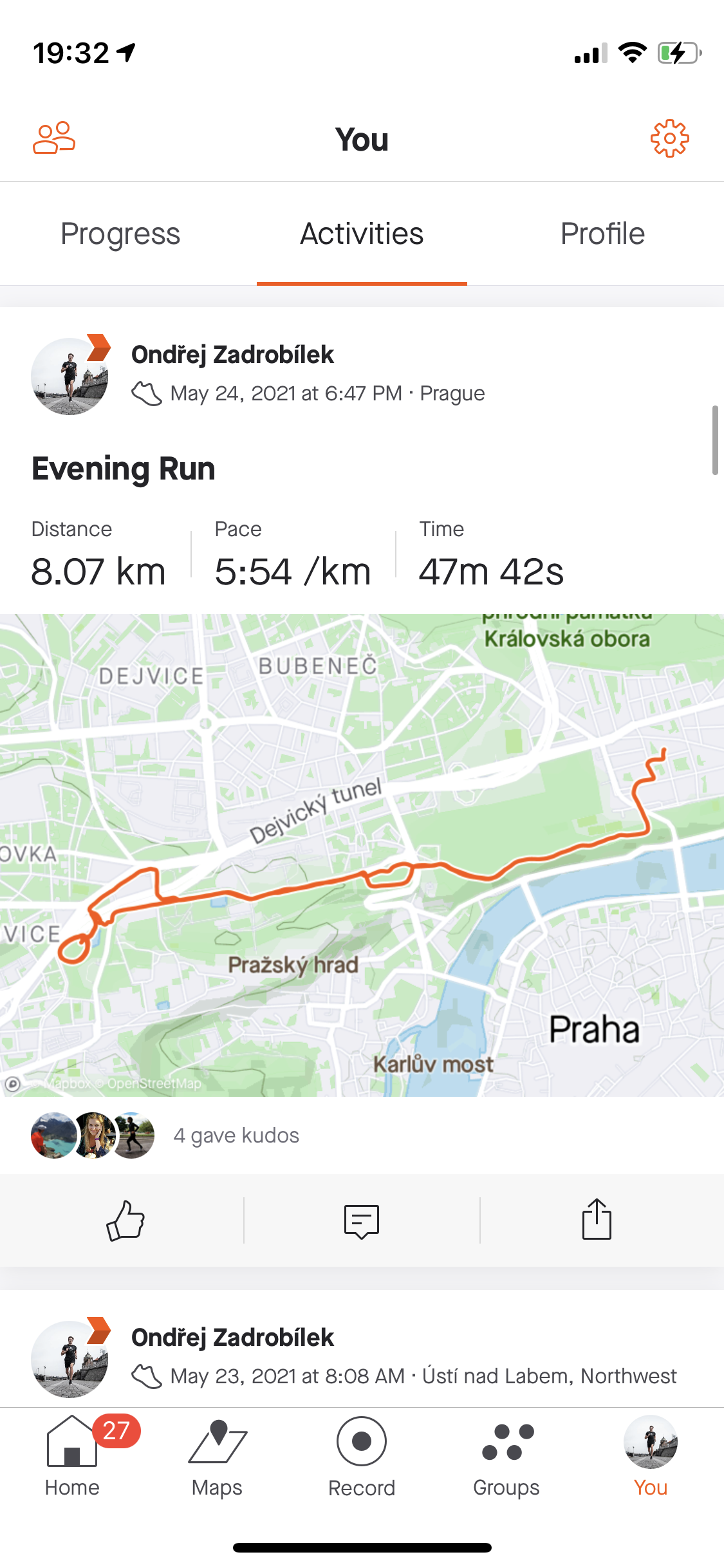The height and width of the screenshot is (1568, 724).
Task: Start recording via the Record tab
Action: pyautogui.click(x=362, y=1458)
